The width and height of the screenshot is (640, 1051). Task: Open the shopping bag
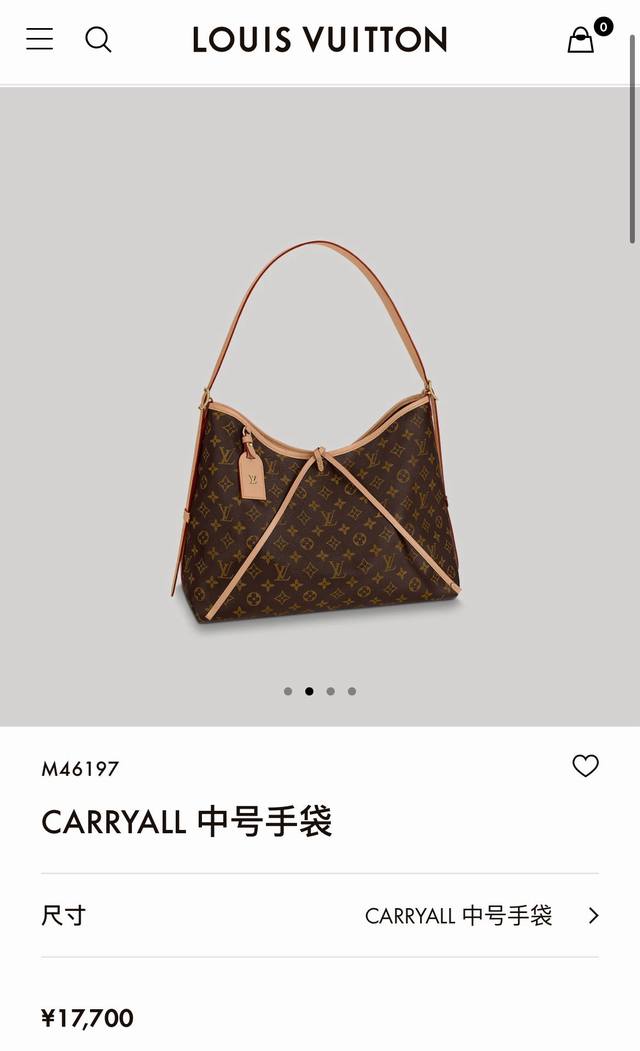pyautogui.click(x=581, y=40)
